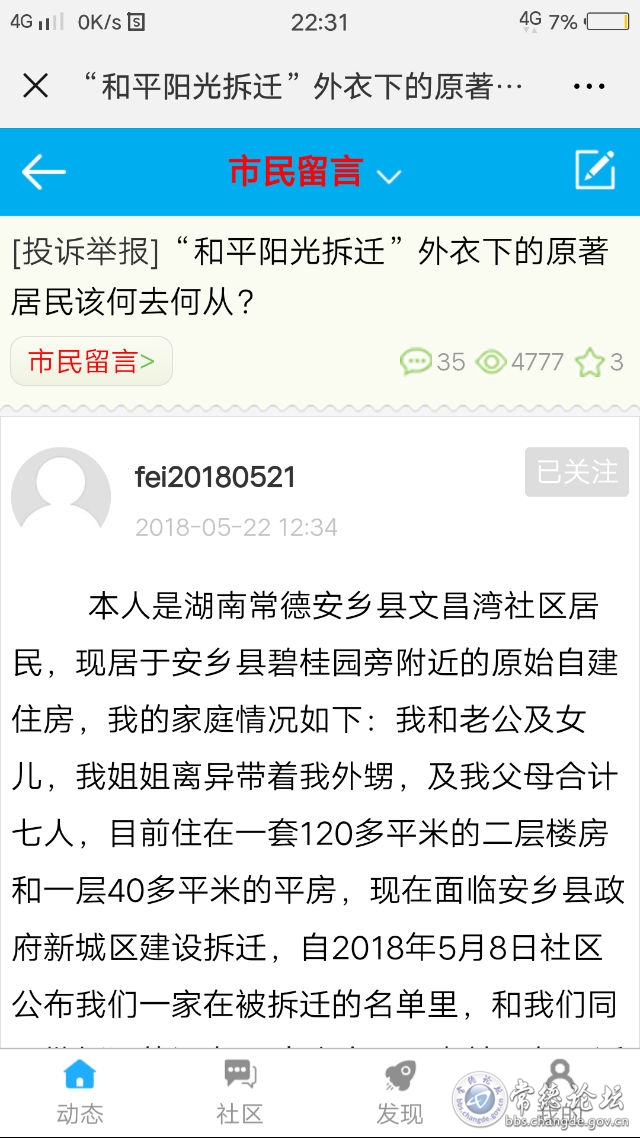Go back with the arrow

43,172
